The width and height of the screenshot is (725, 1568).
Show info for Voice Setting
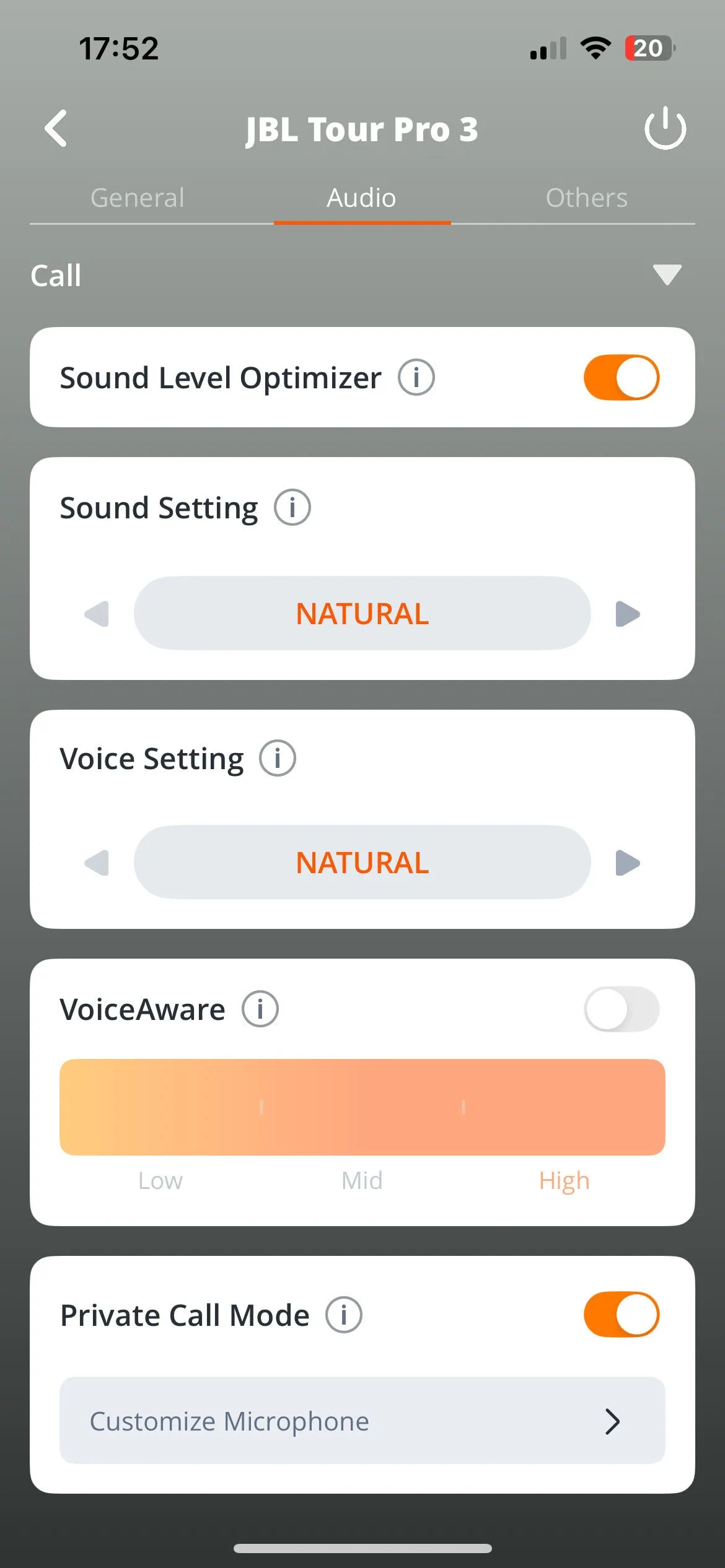tap(277, 759)
